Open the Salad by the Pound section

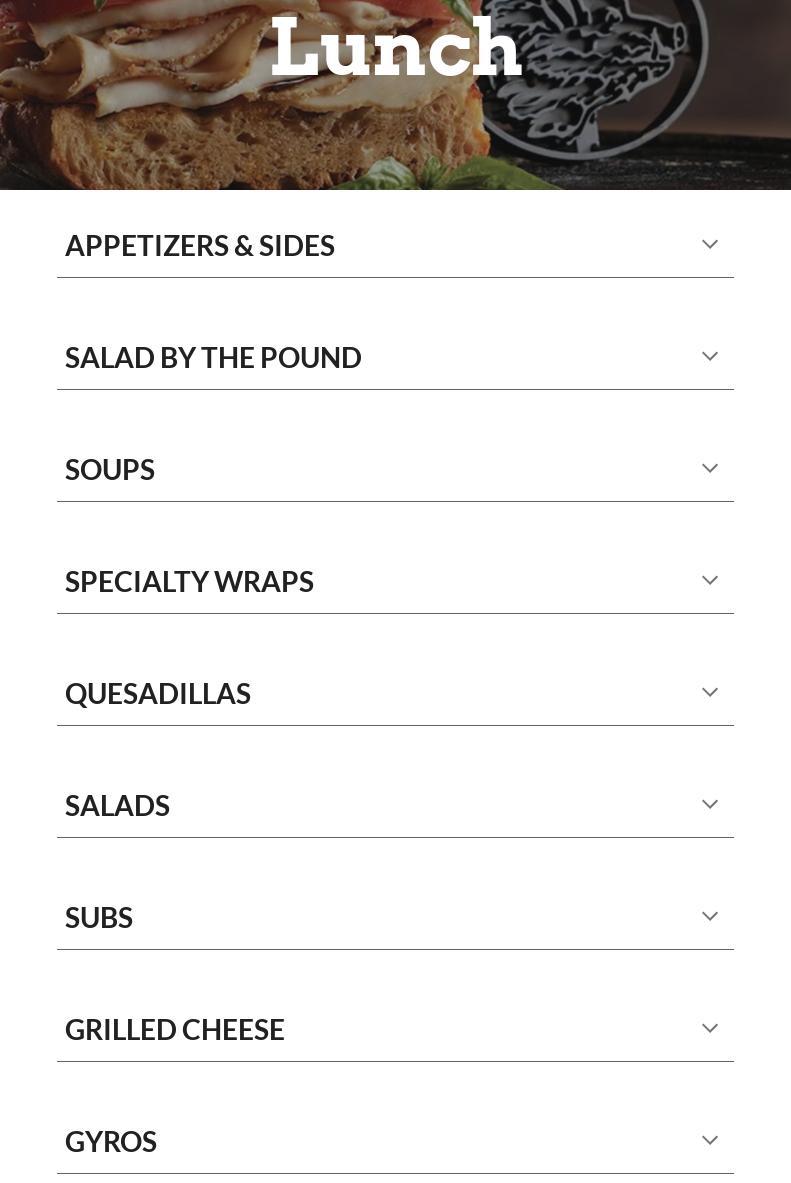(395, 358)
